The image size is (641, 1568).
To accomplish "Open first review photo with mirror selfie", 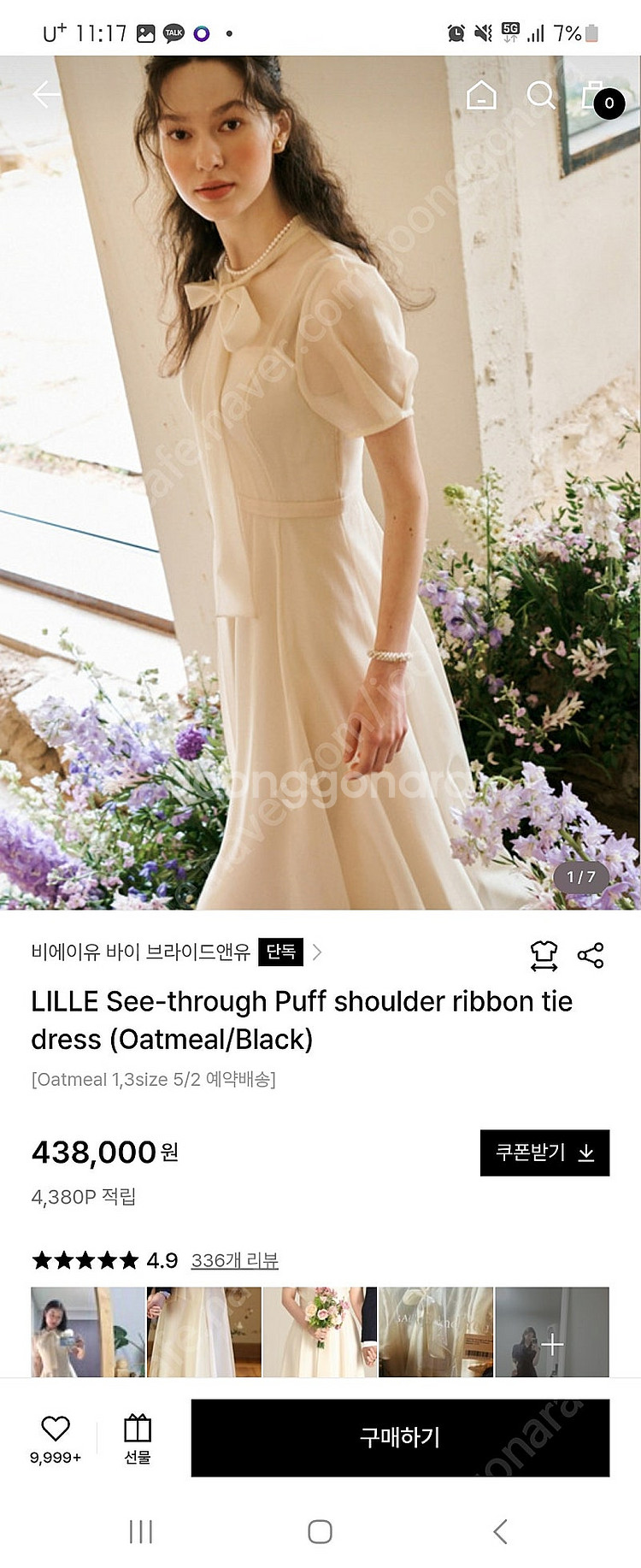I will point(87,1331).
